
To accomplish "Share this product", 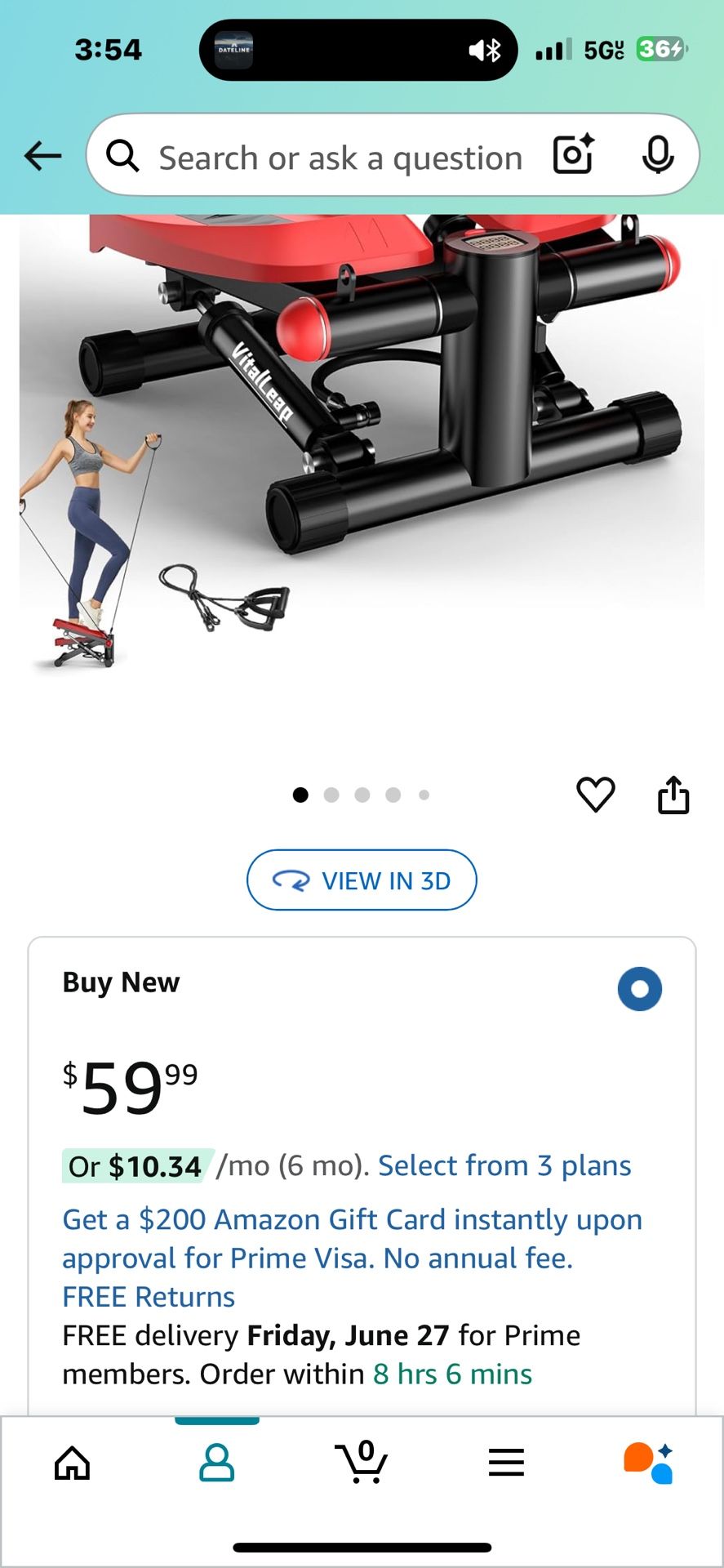I will (x=673, y=795).
